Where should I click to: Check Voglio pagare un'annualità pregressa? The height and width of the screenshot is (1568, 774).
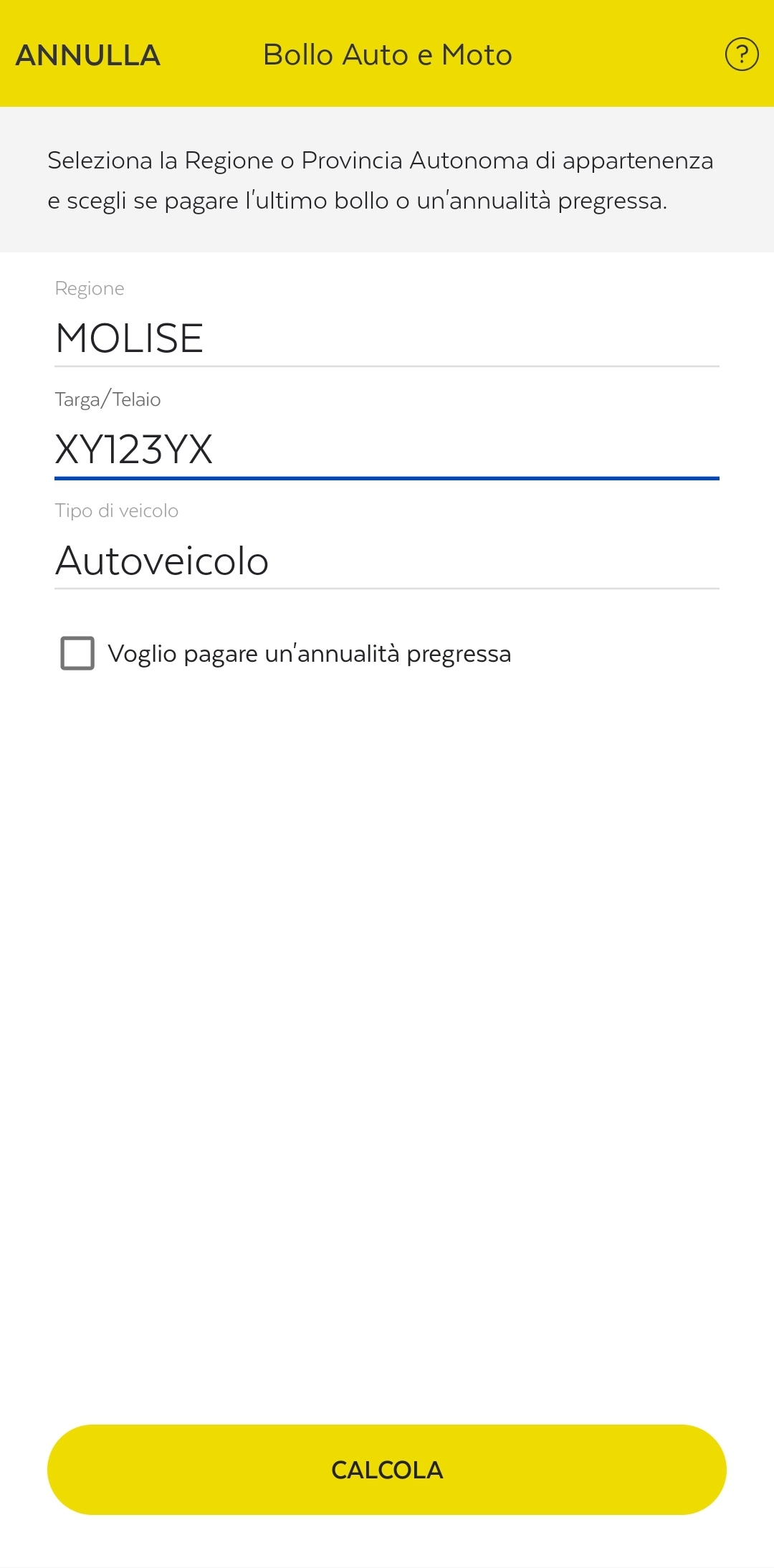coord(77,653)
